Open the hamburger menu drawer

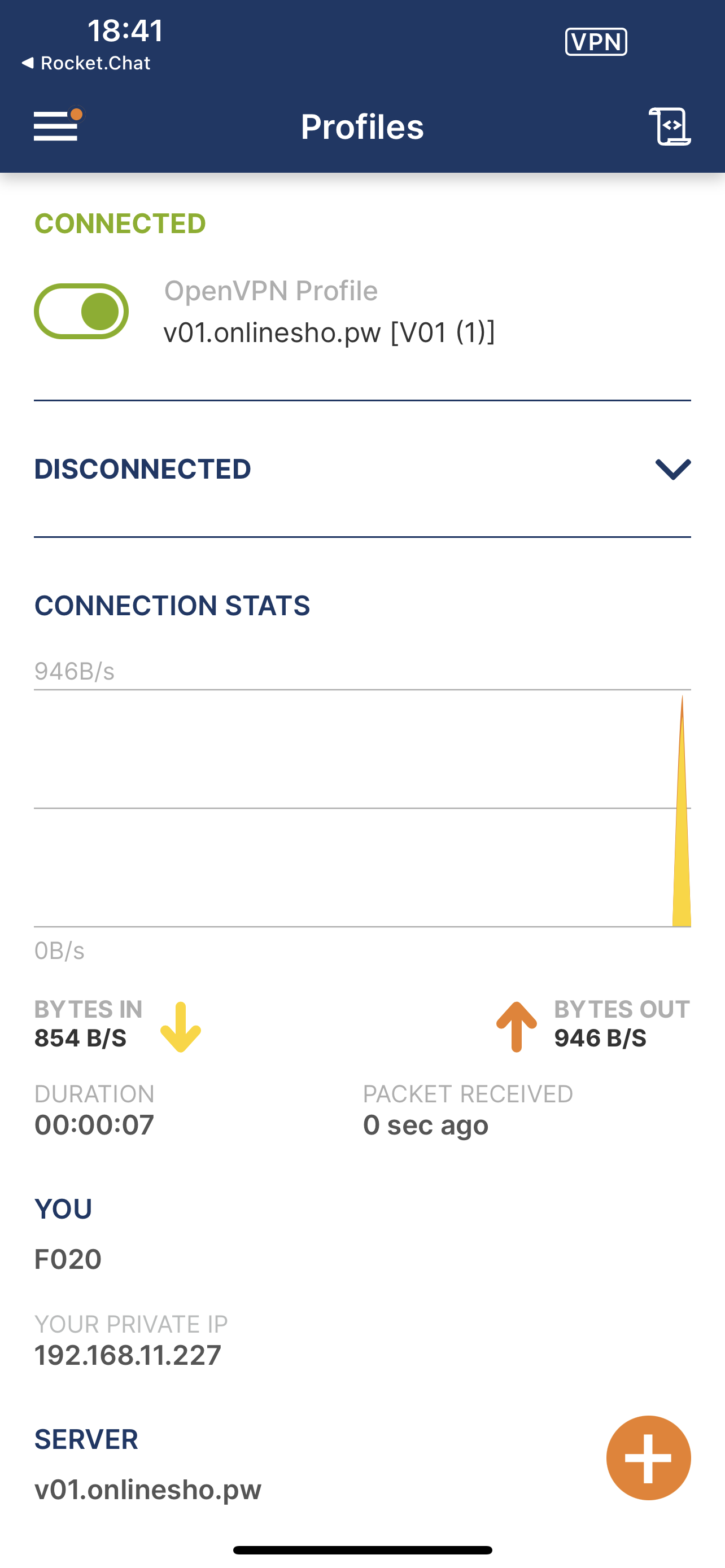pos(56,126)
